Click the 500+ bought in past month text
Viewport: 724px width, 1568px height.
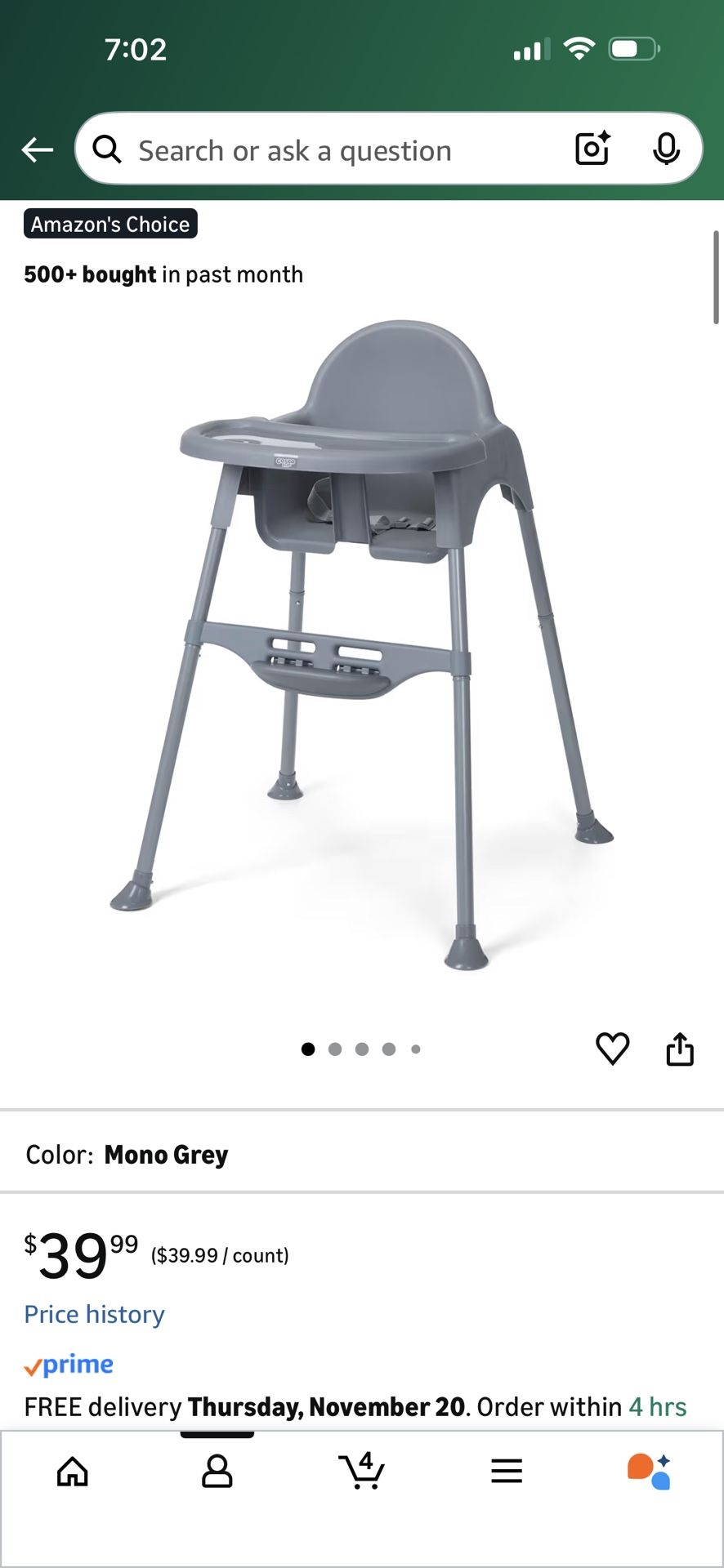point(163,274)
